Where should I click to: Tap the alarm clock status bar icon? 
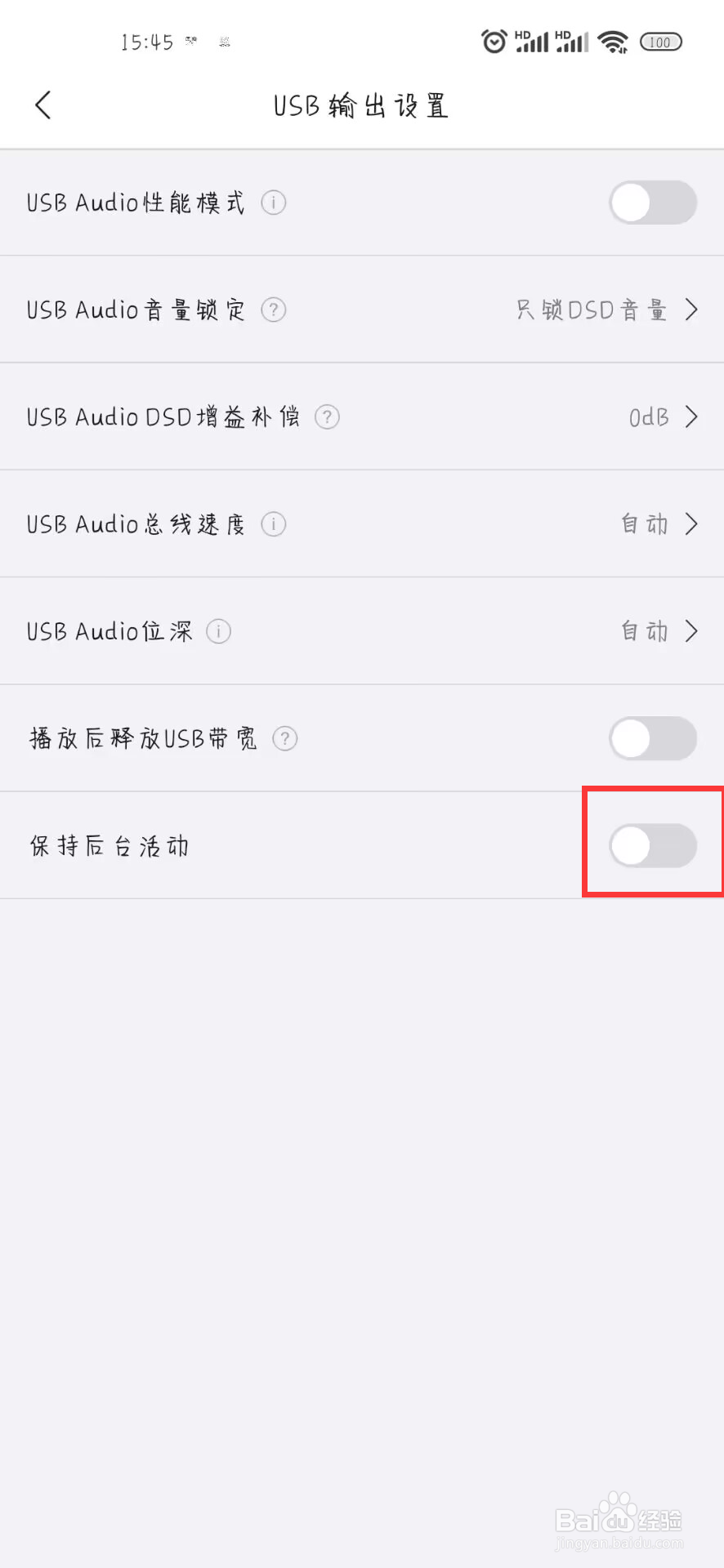pos(494,41)
